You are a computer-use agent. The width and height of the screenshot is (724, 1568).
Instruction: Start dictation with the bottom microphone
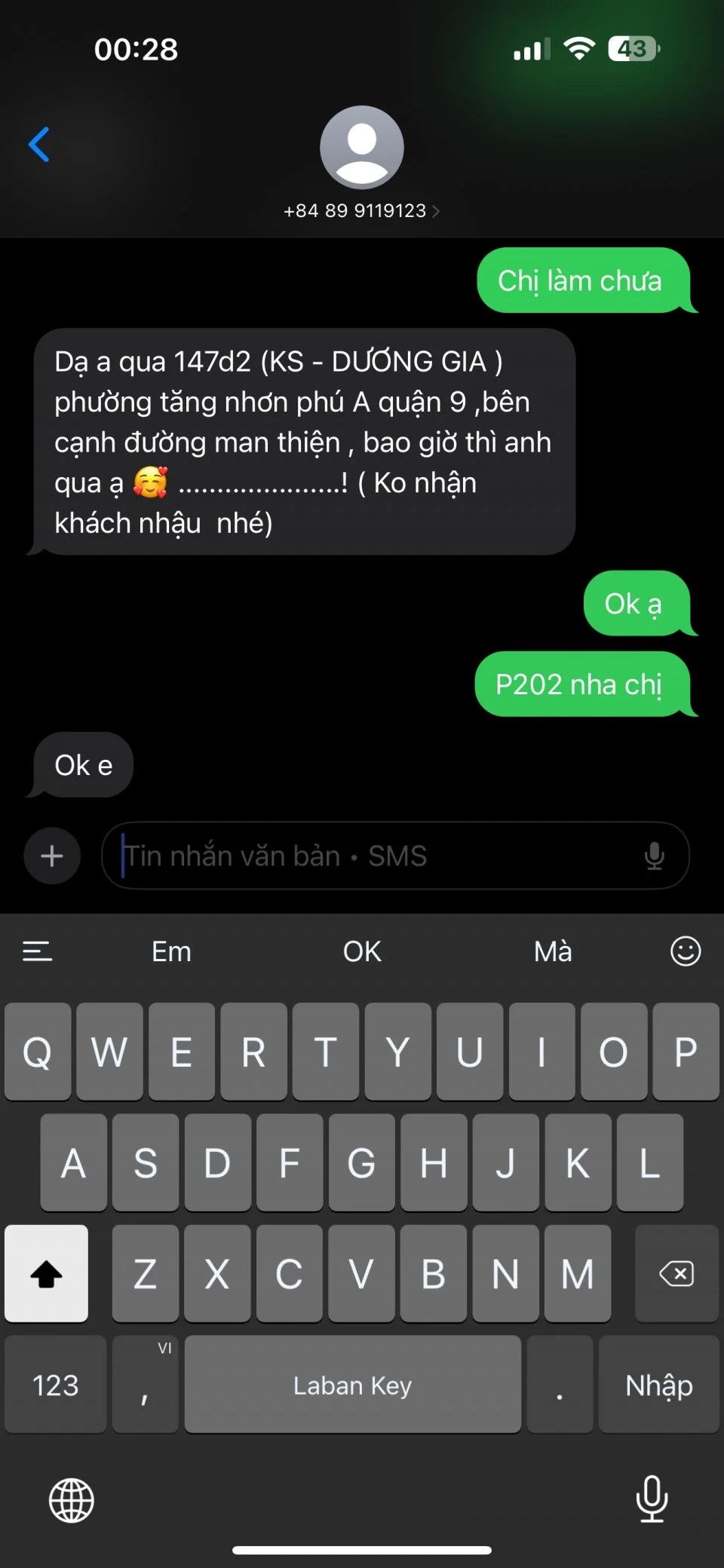[x=652, y=1499]
